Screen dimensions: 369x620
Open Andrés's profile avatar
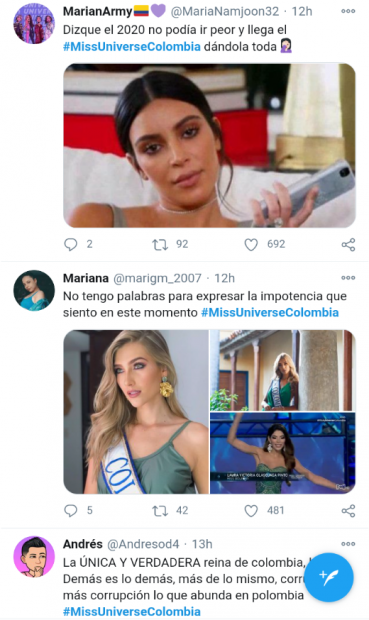point(34,557)
